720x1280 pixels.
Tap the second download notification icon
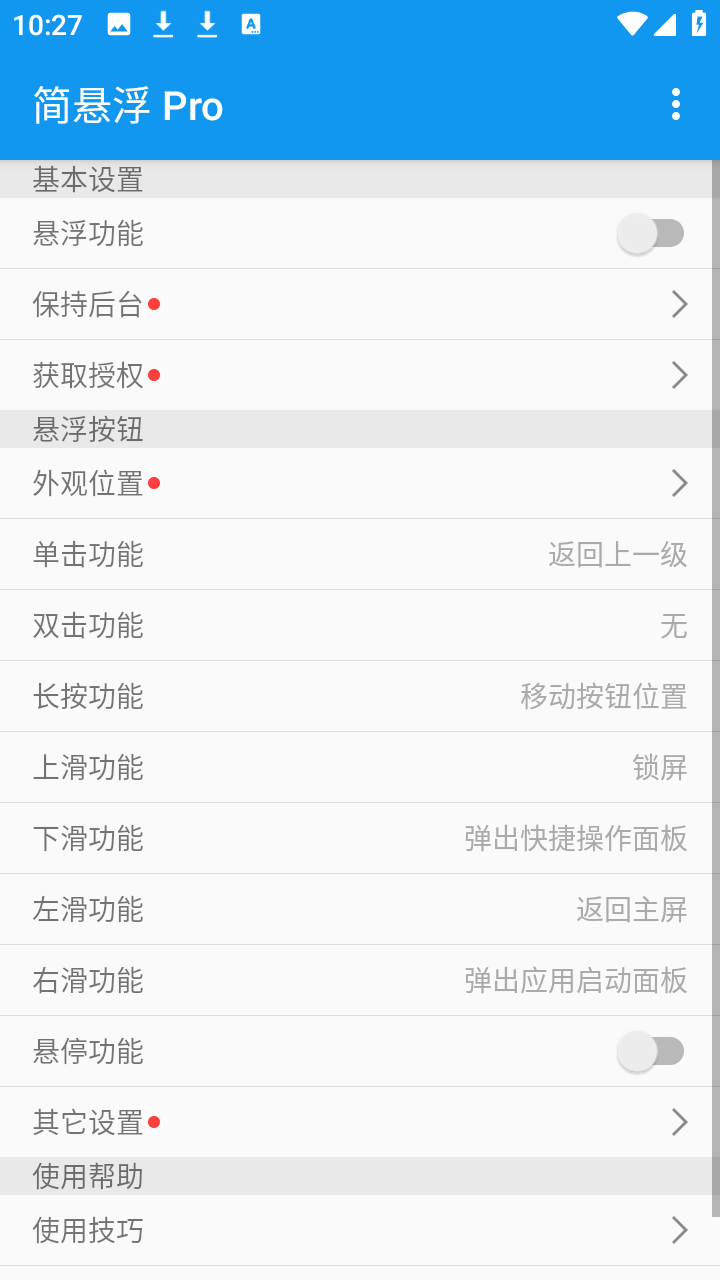tap(207, 24)
